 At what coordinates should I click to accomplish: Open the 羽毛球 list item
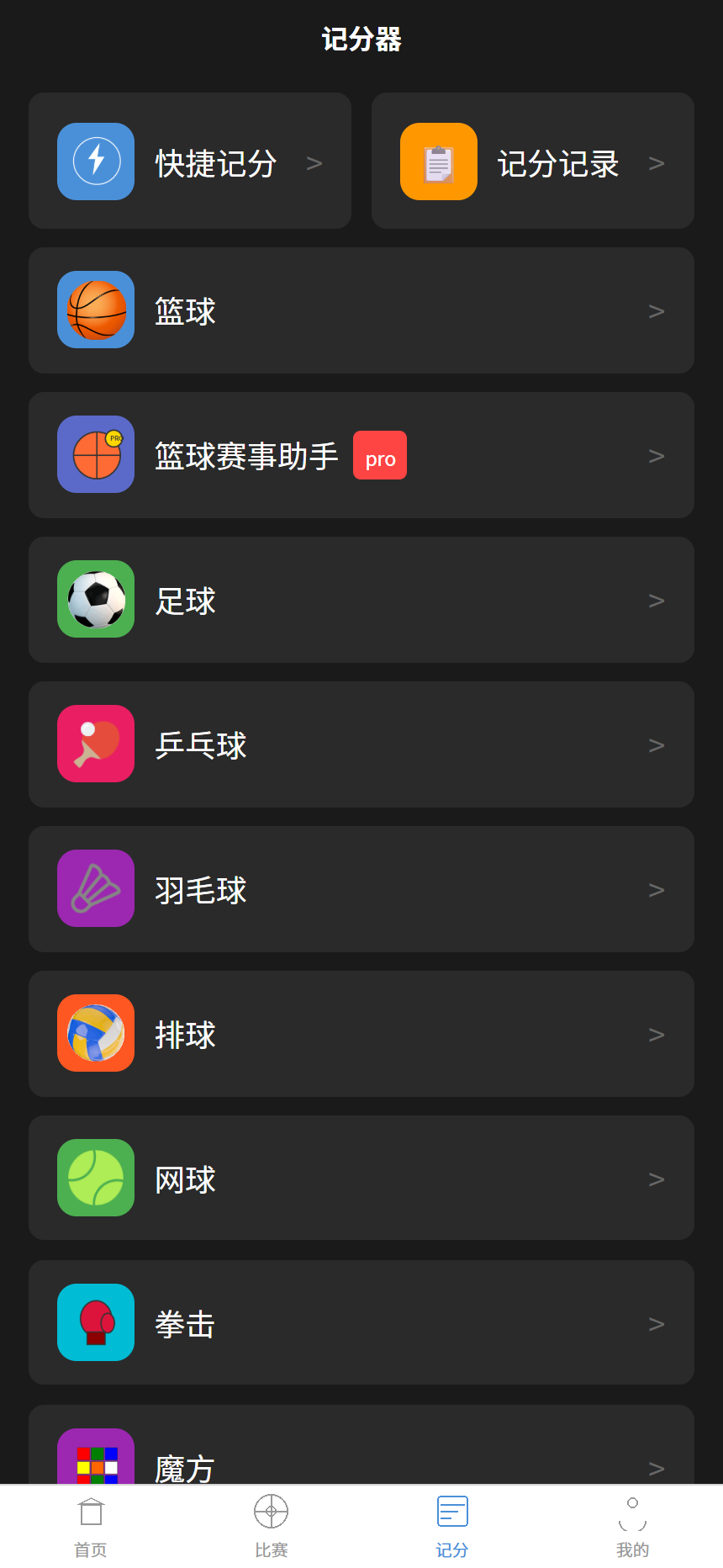361,888
